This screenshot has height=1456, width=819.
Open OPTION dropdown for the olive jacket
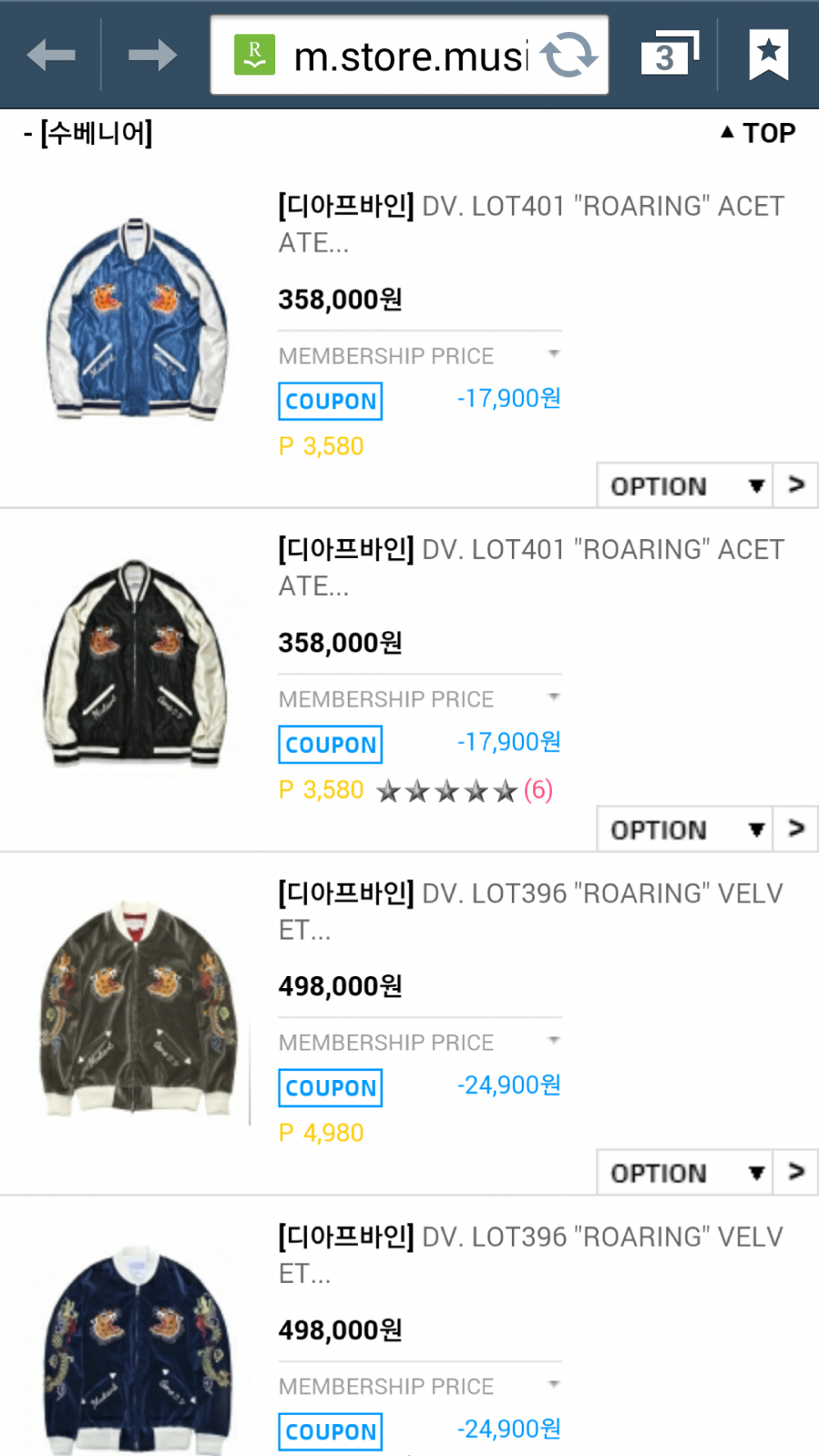tap(685, 1173)
